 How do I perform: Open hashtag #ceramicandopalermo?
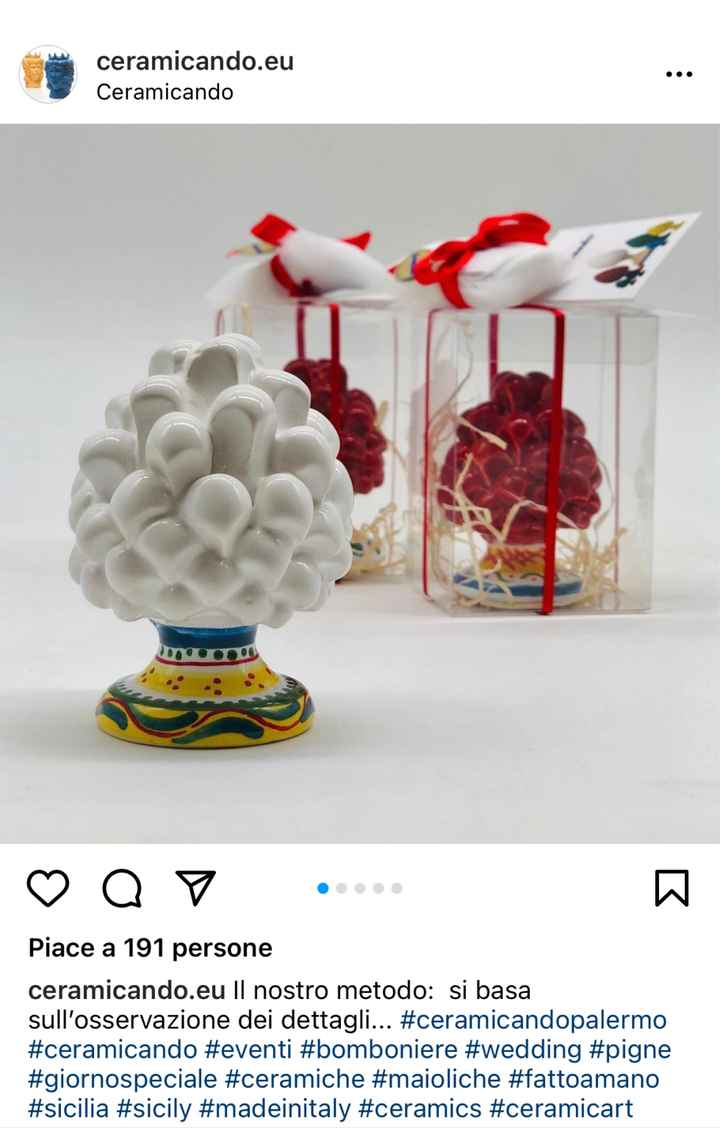point(533,1021)
